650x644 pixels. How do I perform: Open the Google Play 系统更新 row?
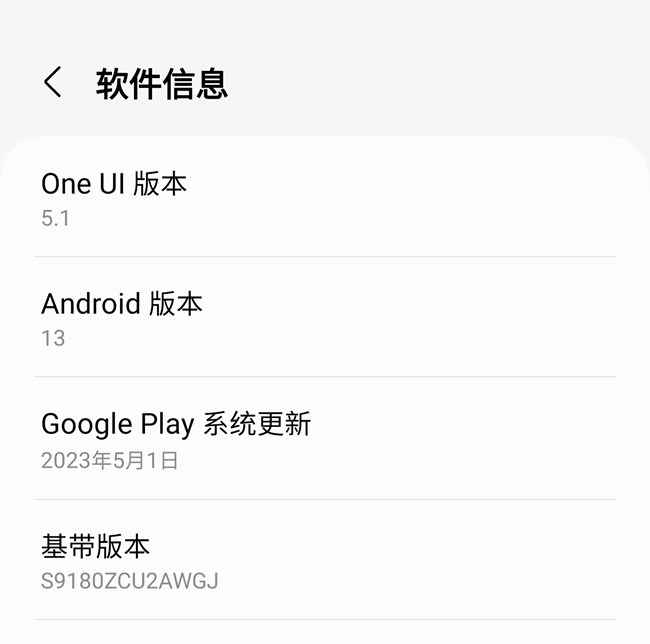coord(324,439)
